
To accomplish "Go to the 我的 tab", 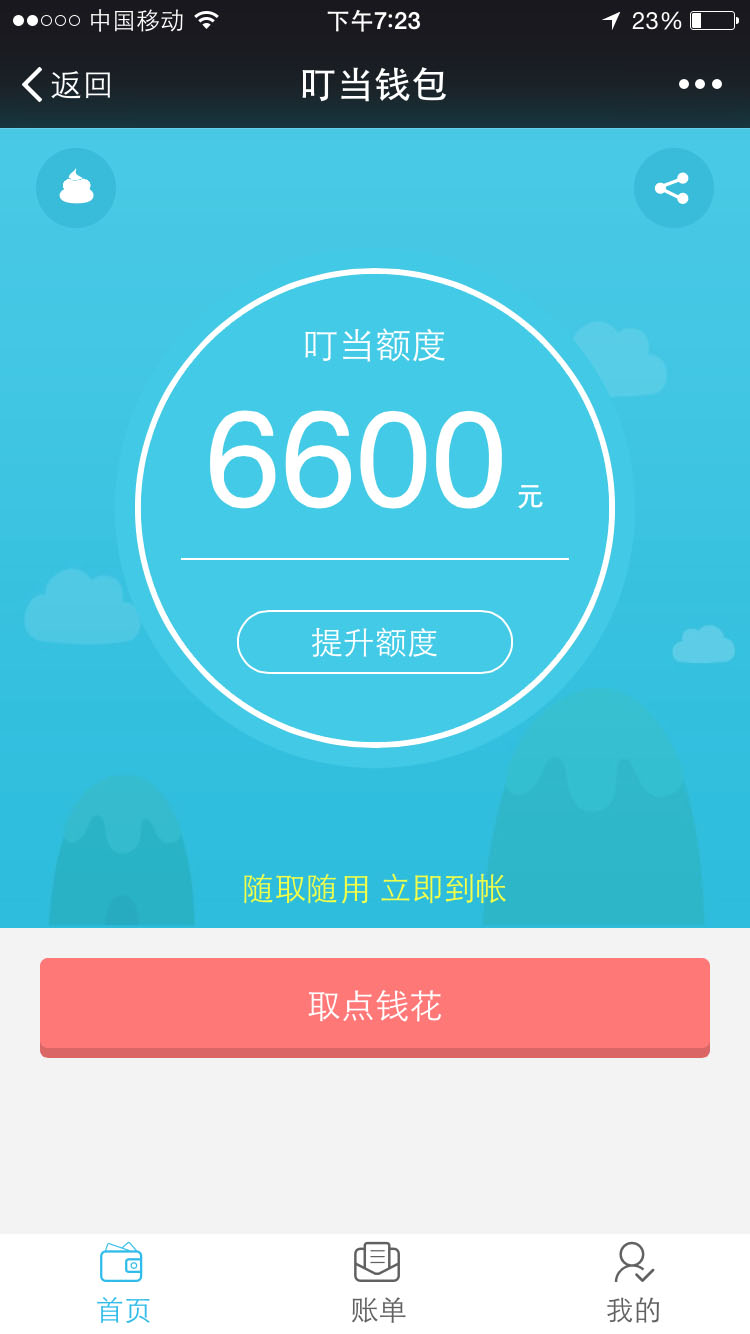I will [x=633, y=1283].
